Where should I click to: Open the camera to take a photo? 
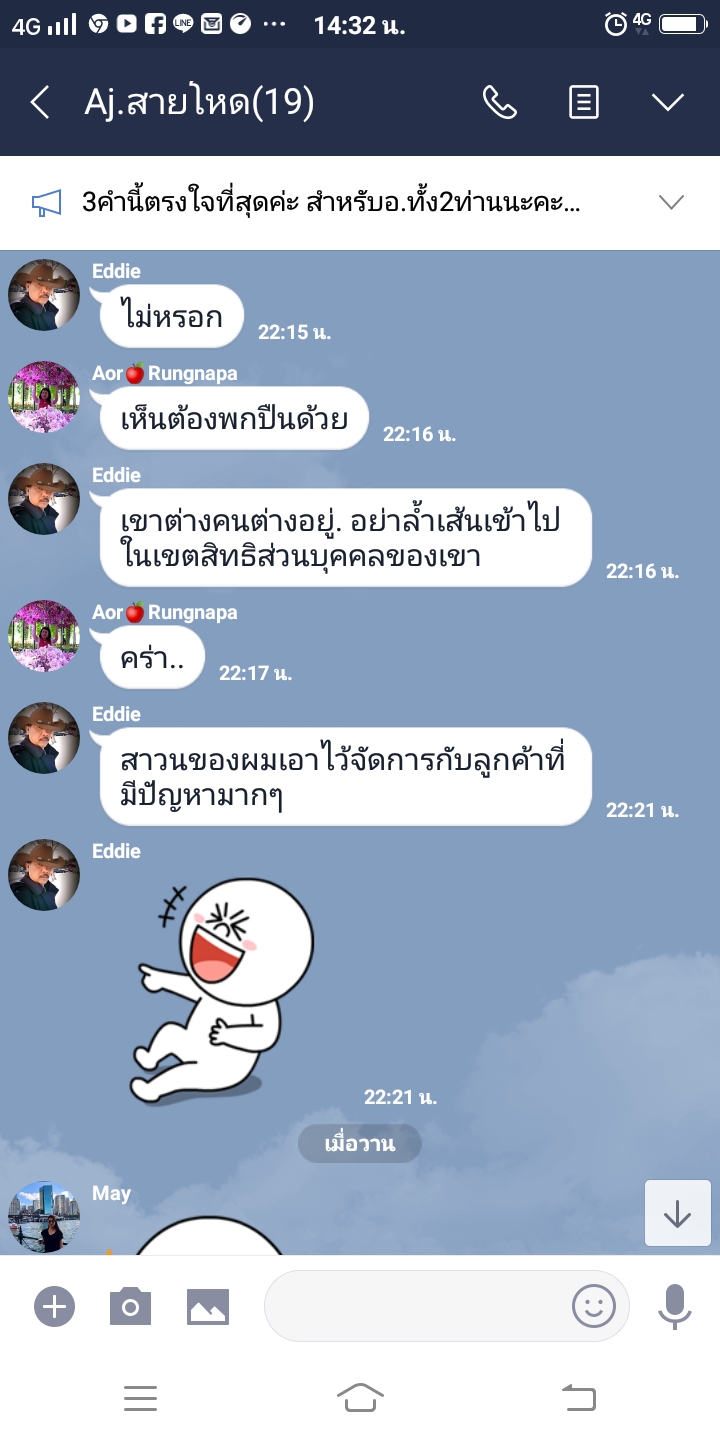point(130,1306)
